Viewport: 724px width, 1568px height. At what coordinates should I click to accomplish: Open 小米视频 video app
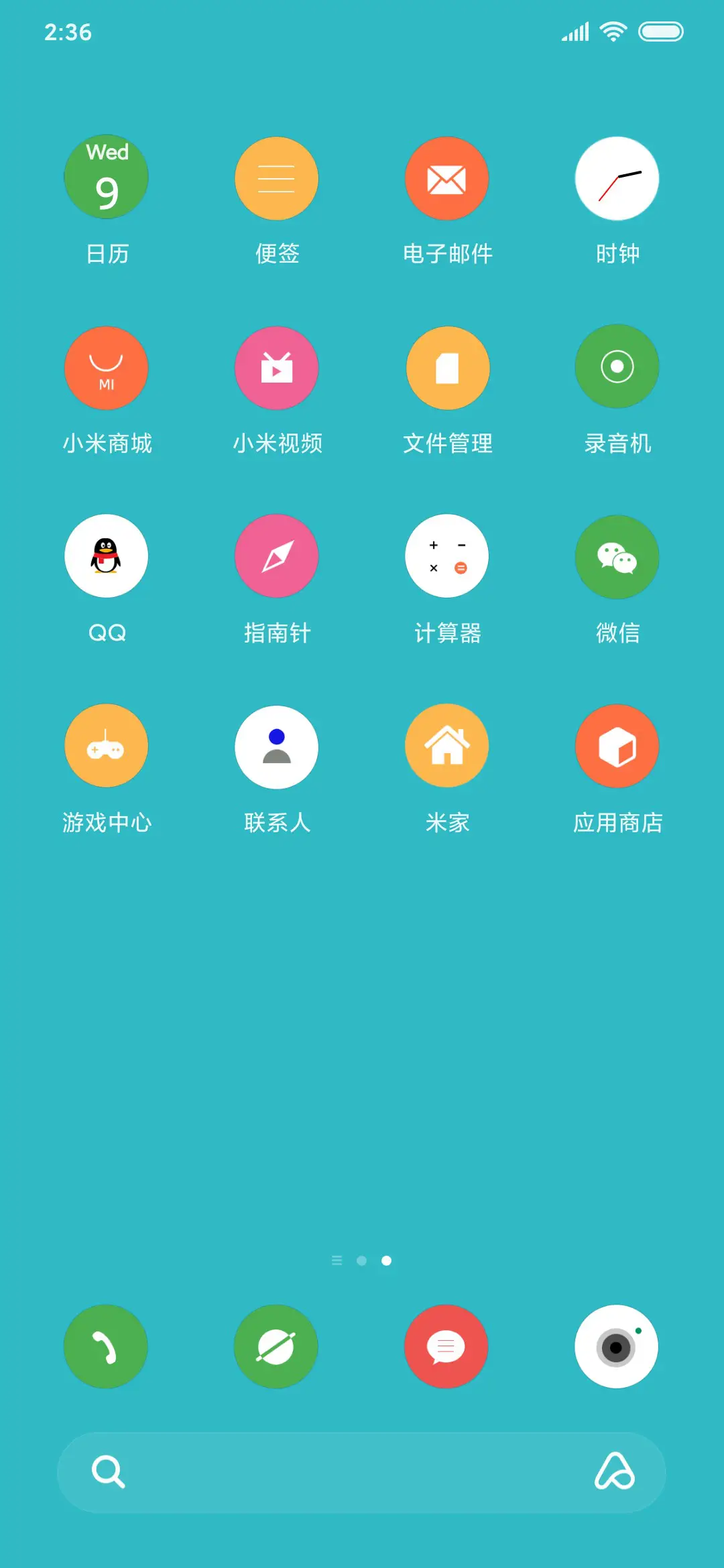click(276, 367)
